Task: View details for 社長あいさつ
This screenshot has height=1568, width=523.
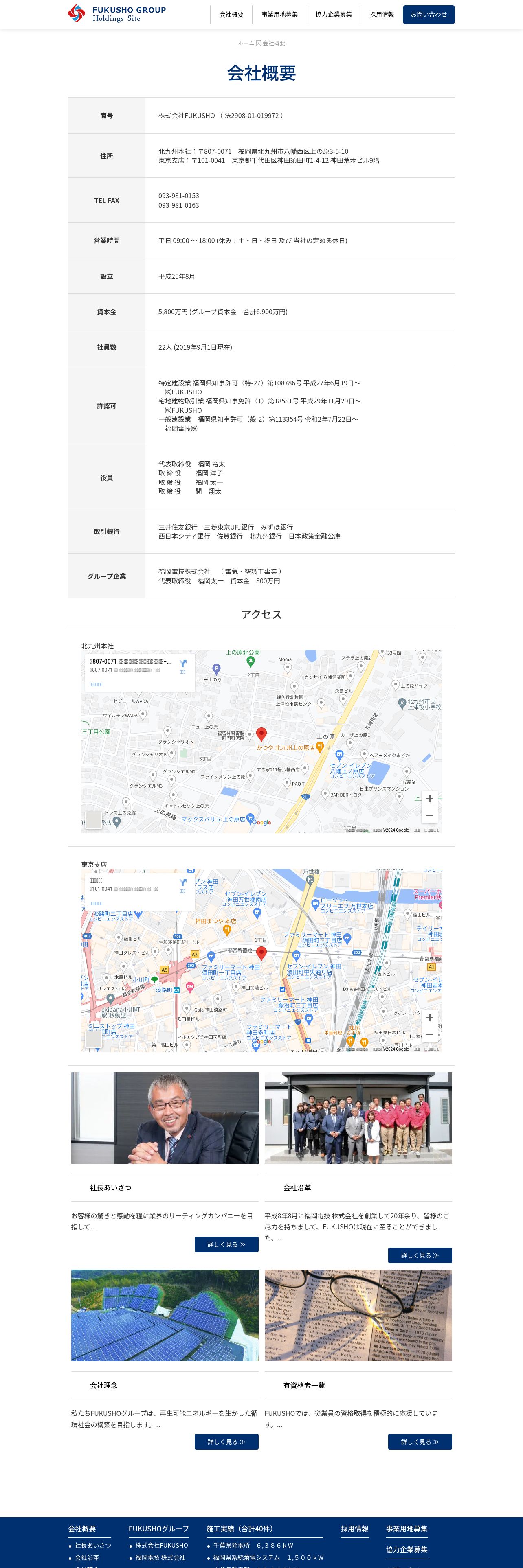Action: click(x=226, y=1244)
